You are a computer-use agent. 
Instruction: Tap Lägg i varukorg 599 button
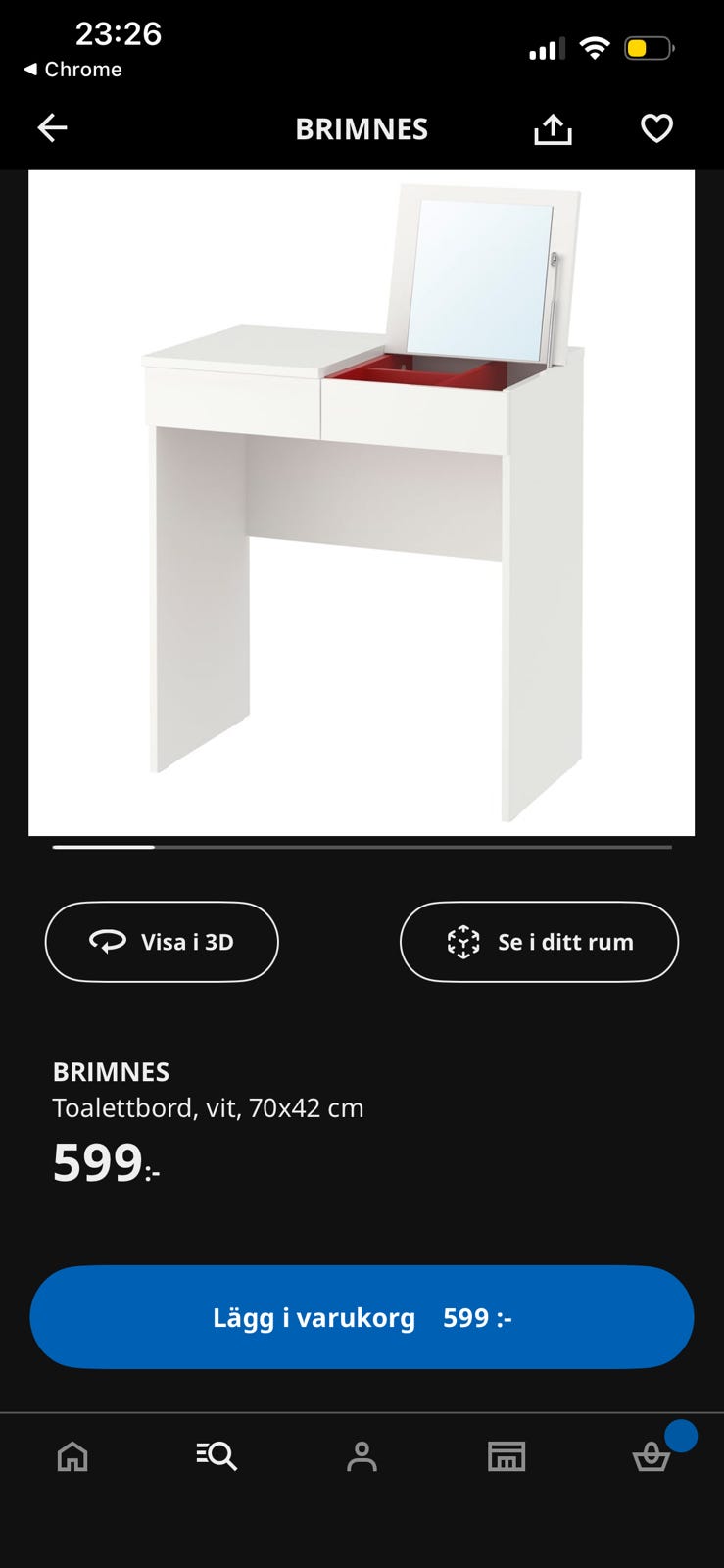tap(362, 1317)
